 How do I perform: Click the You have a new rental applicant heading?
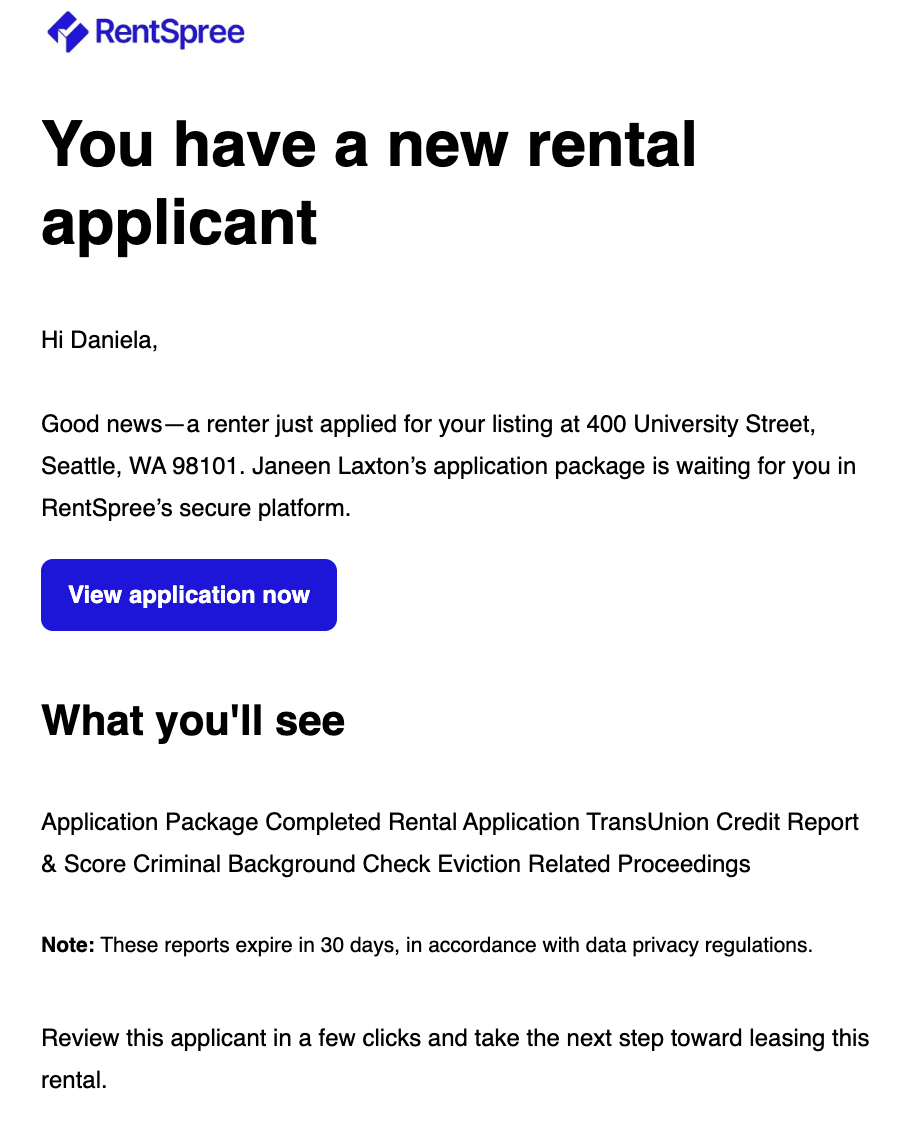pos(368,182)
